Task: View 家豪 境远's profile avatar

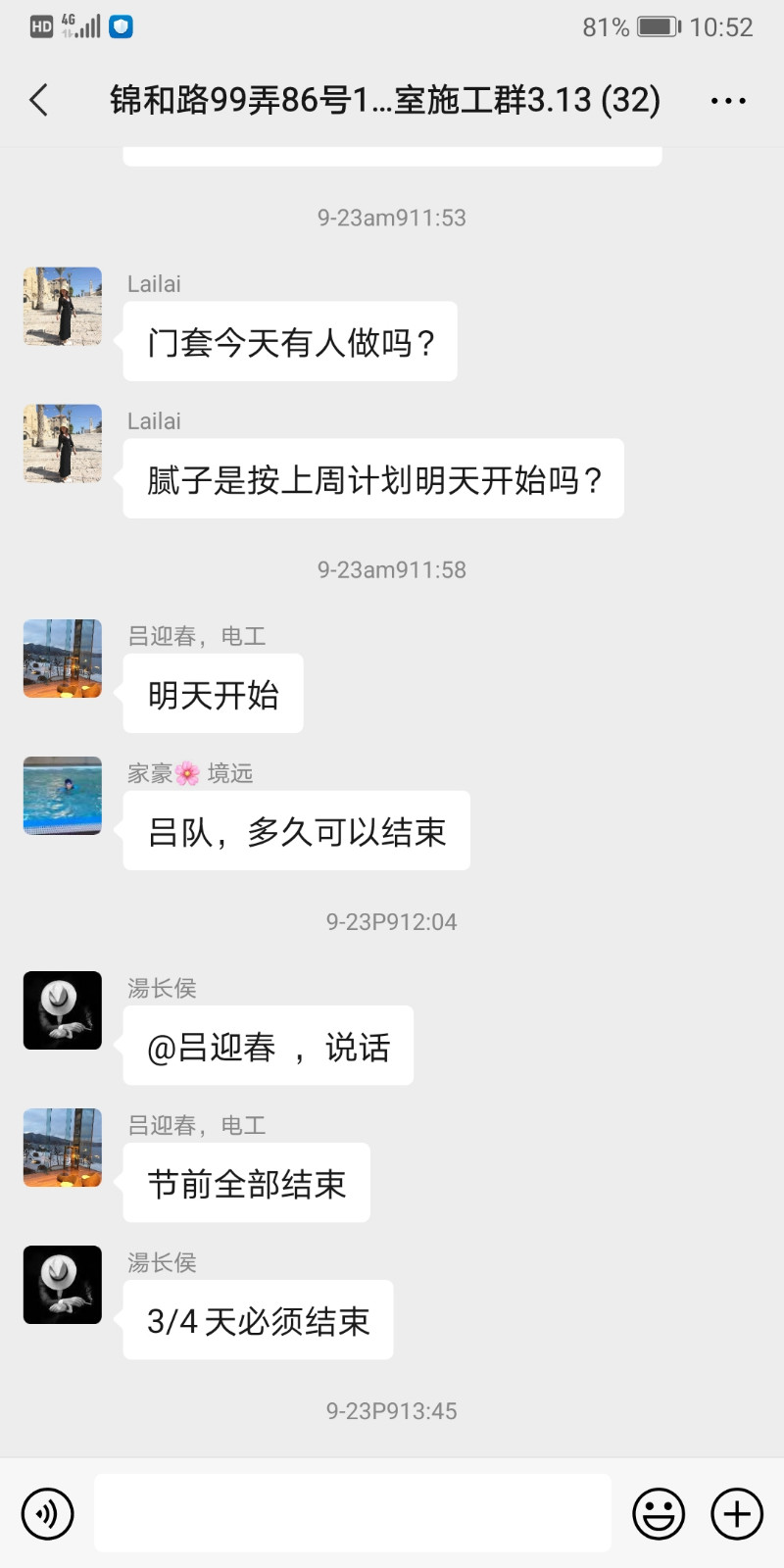Action: click(x=63, y=796)
